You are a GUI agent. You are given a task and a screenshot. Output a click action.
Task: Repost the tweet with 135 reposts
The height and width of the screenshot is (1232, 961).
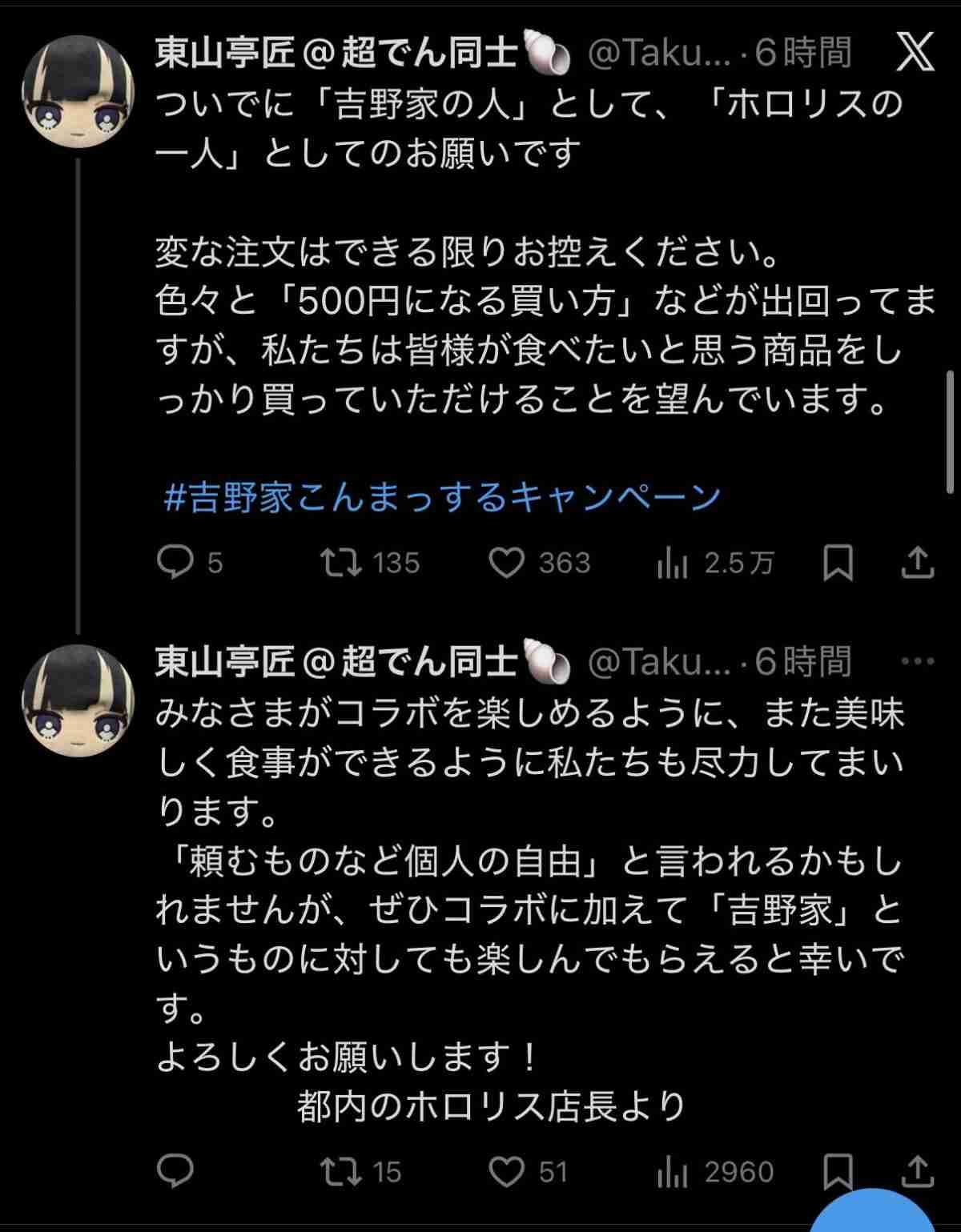coord(342,563)
